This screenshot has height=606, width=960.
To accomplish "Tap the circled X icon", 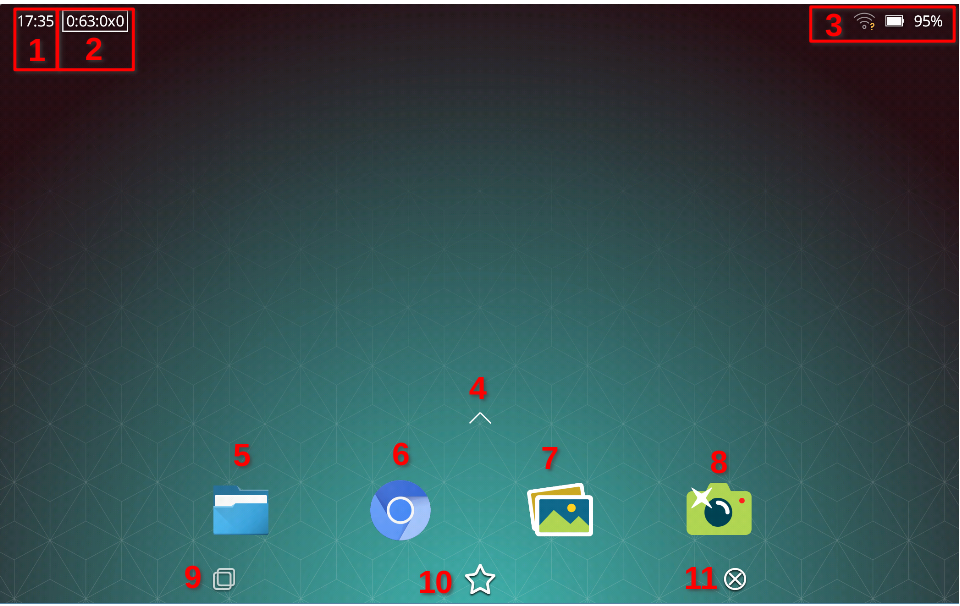I will 735,579.
